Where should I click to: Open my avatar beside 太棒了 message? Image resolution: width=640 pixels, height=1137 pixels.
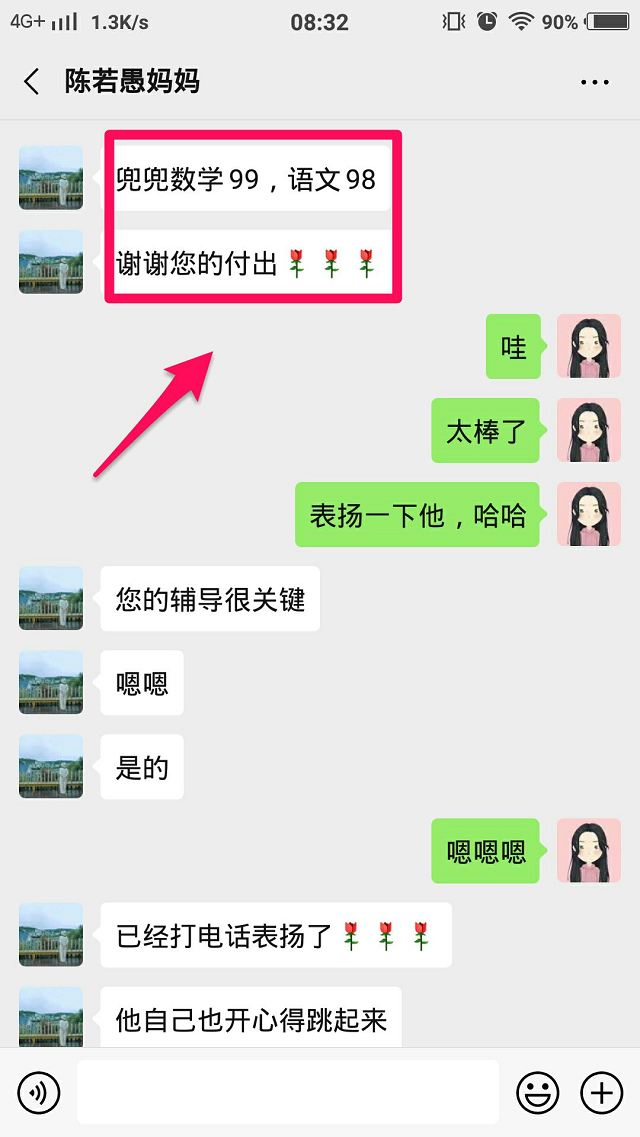click(589, 430)
